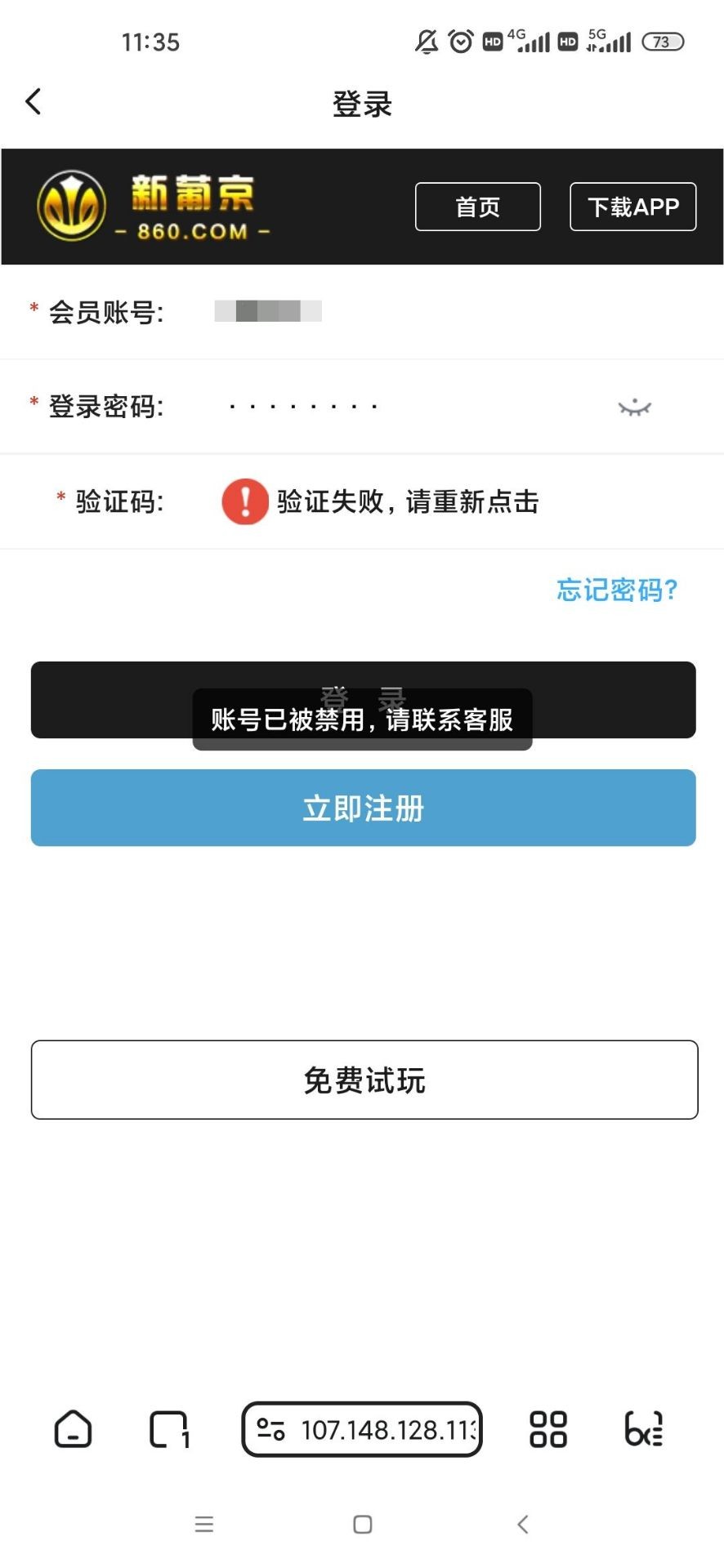View open browser tabs
The height and width of the screenshot is (1568, 724).
(x=169, y=1429)
